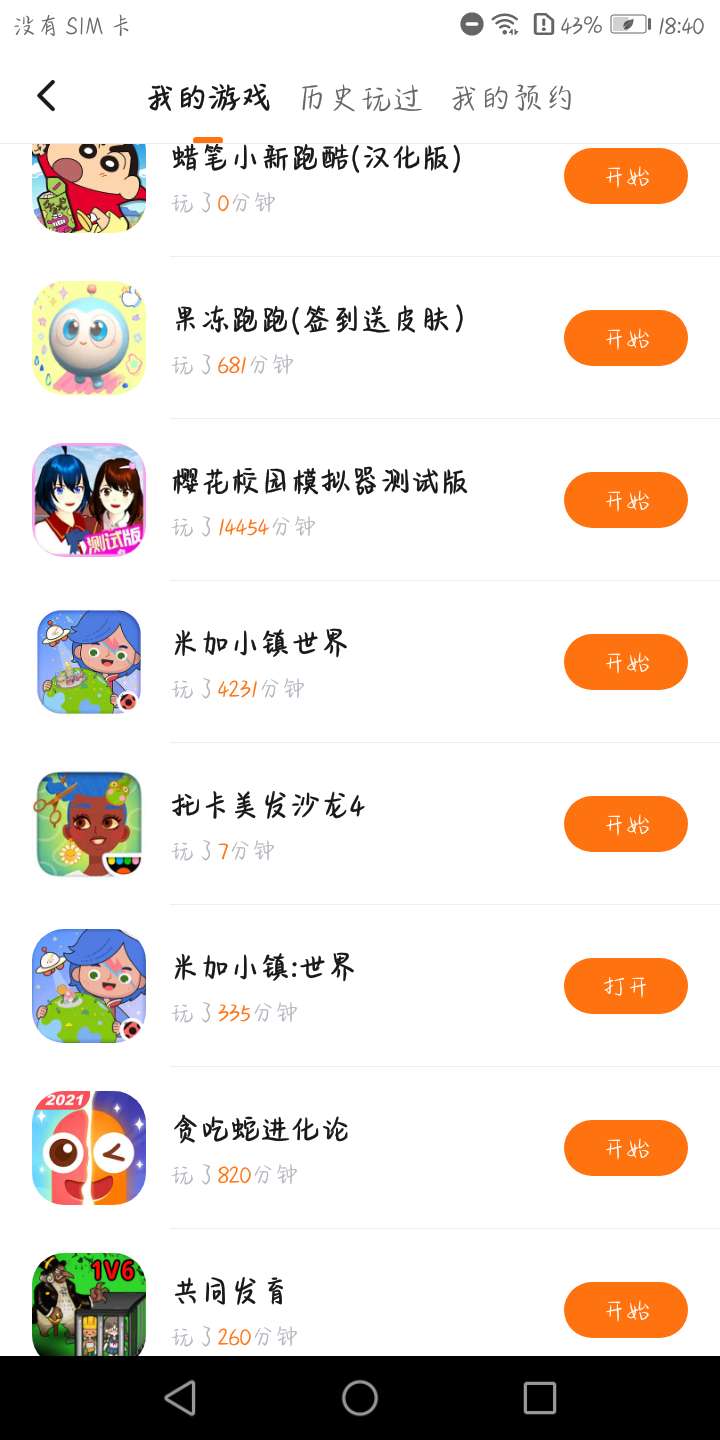This screenshot has width=720, height=1440.
Task: Open the 果冻跑跑 game icon
Action: [x=89, y=338]
